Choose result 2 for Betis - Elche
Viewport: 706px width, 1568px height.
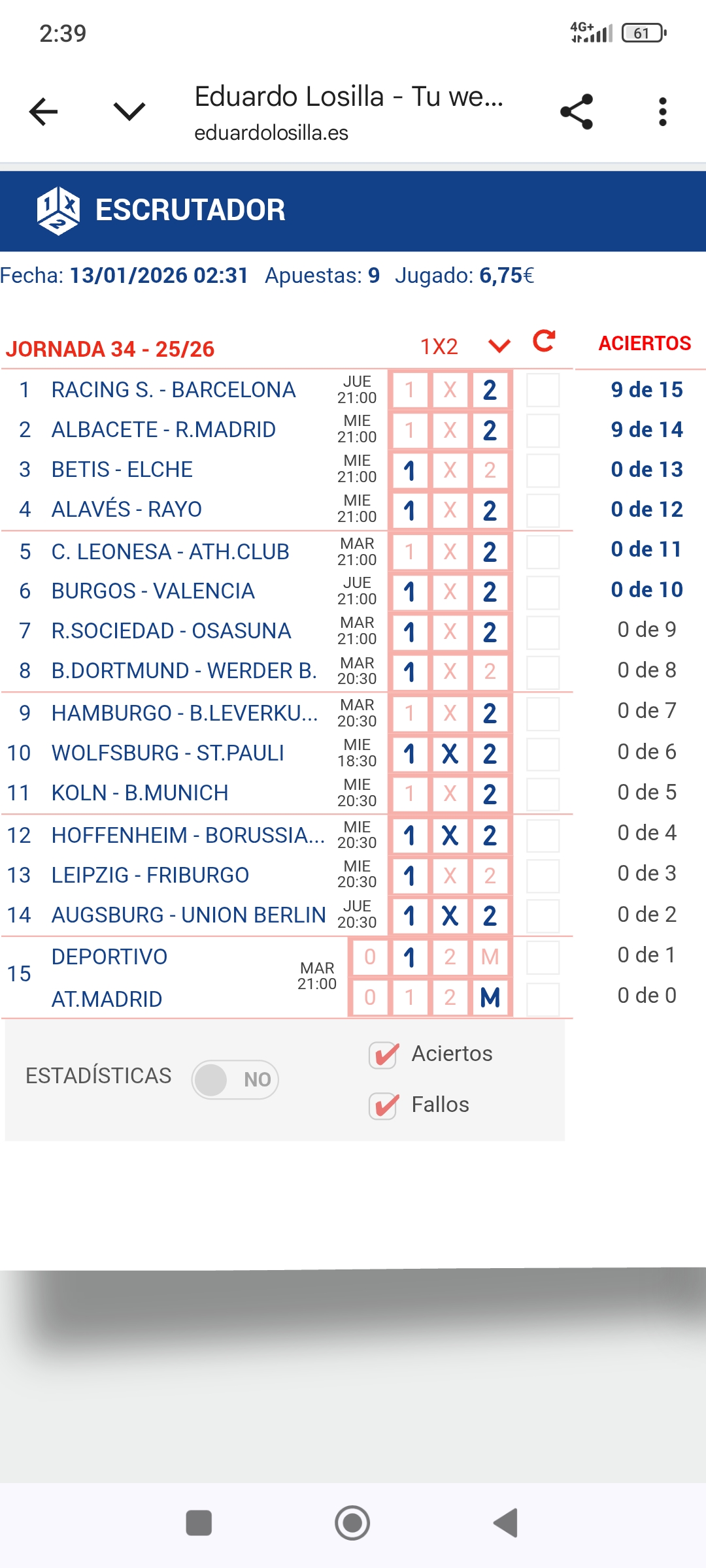point(490,470)
